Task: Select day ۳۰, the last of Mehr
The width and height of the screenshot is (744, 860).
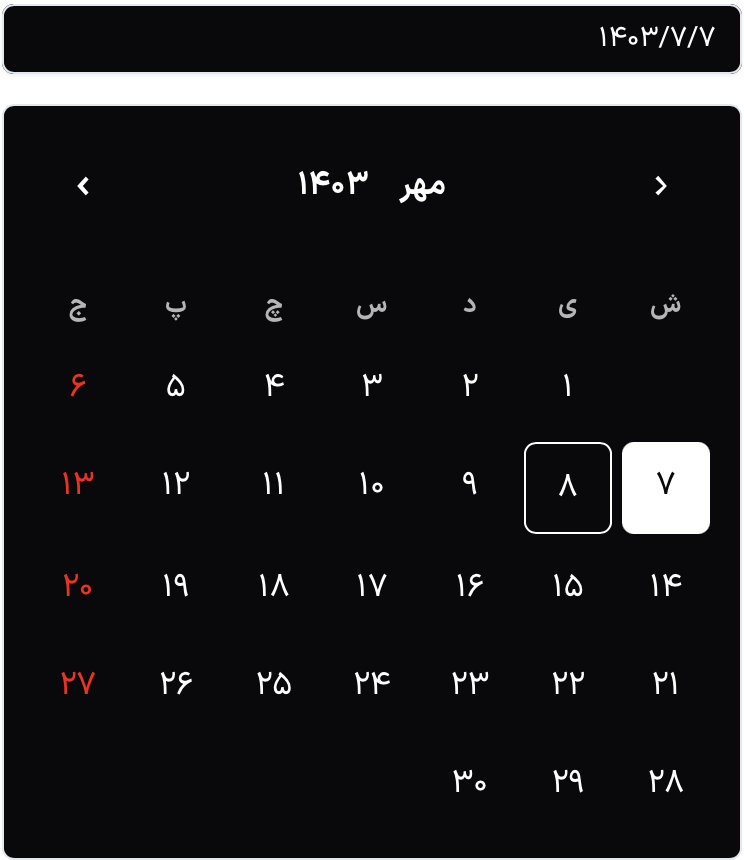Action: point(469,782)
